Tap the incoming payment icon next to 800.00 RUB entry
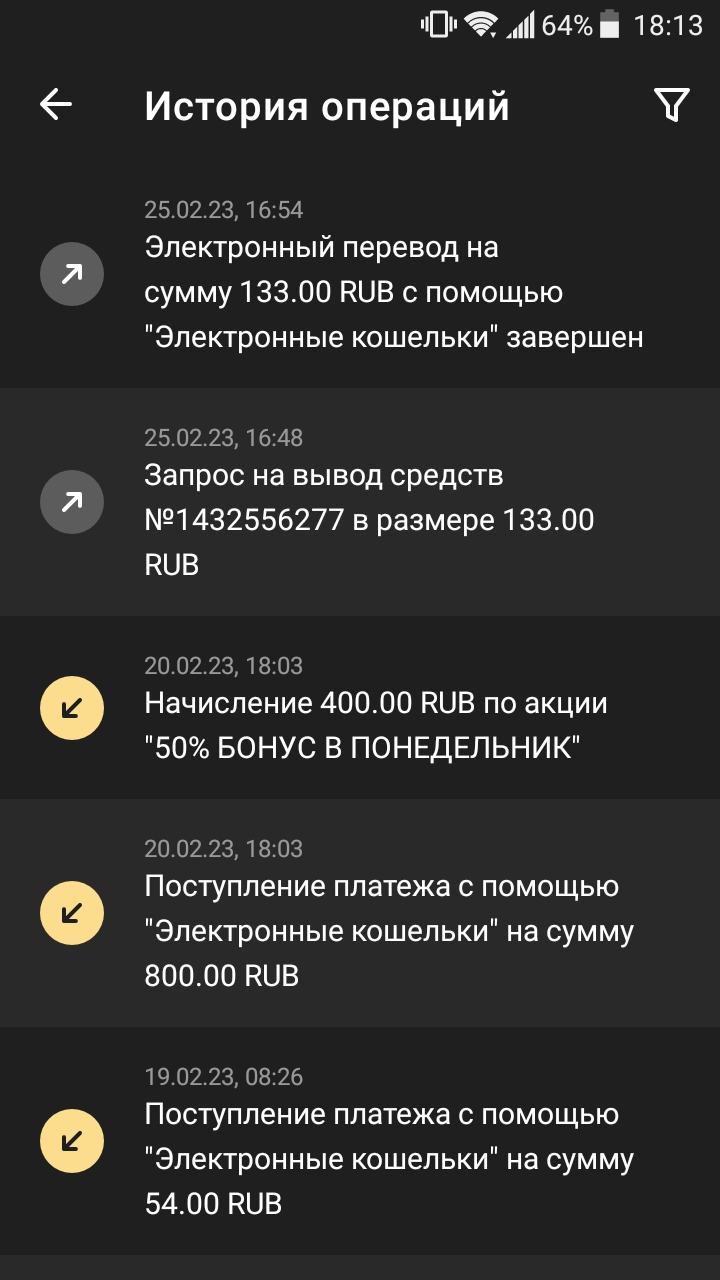 [71, 912]
